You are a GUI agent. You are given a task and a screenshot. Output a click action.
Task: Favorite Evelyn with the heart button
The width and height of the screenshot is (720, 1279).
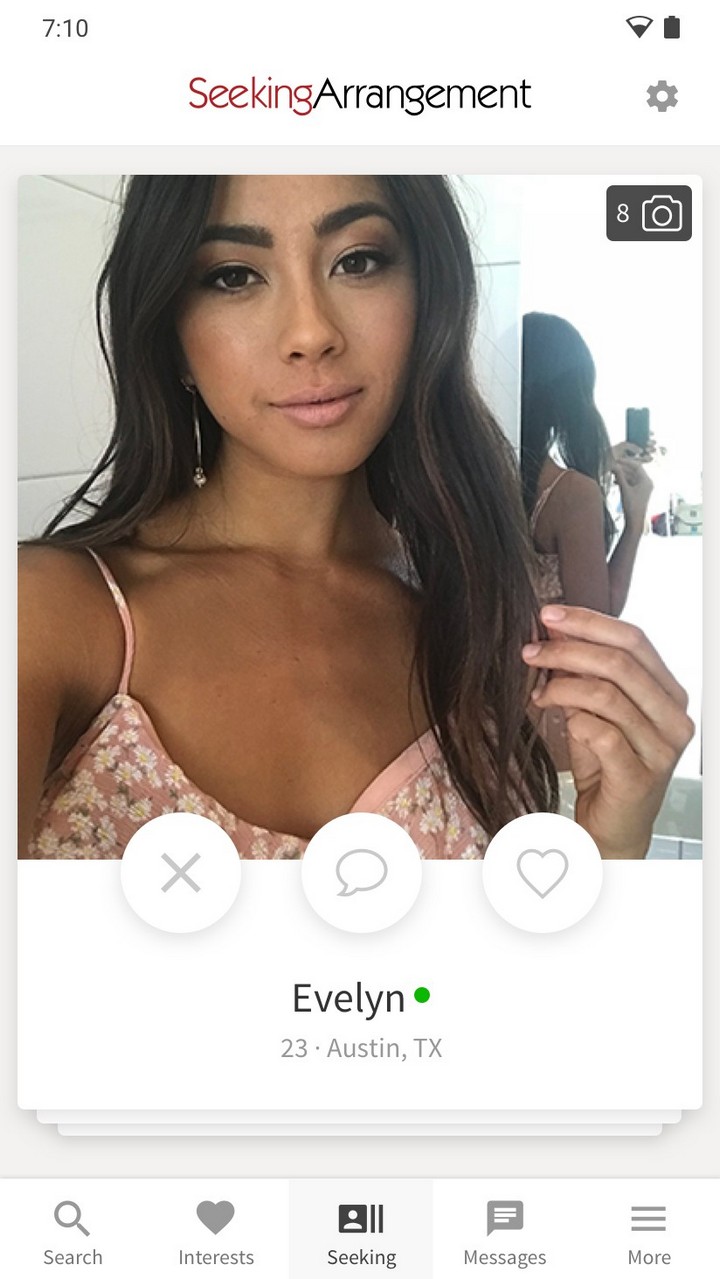click(542, 873)
